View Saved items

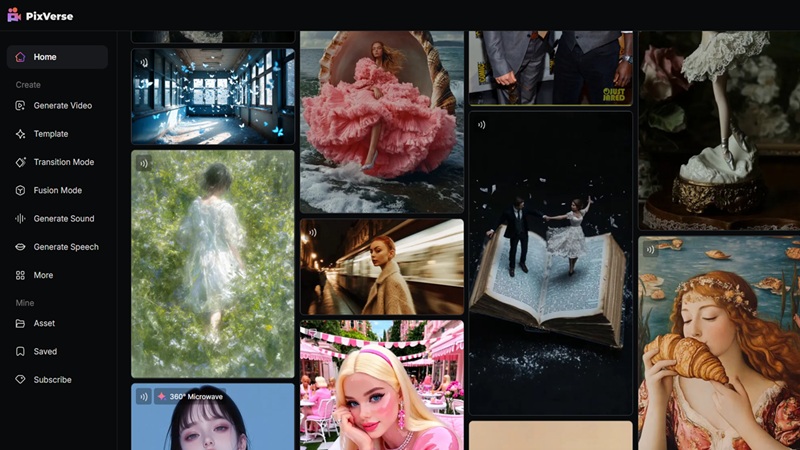tap(45, 351)
